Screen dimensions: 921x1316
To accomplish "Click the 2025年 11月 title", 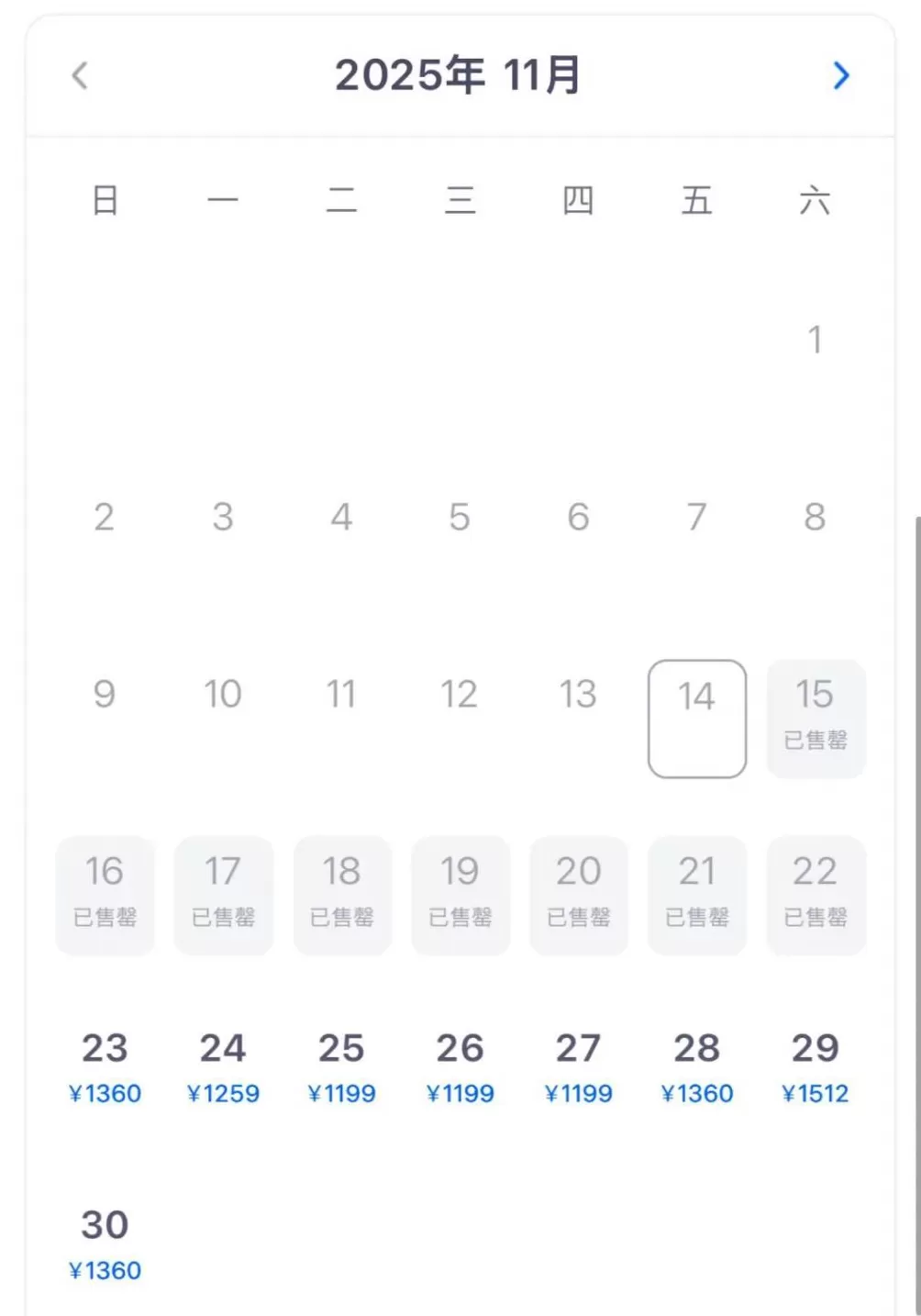I will coord(460,76).
